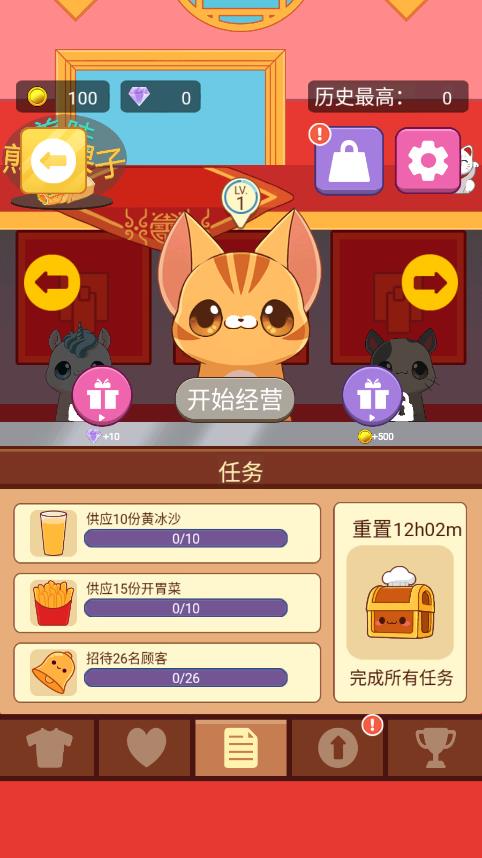This screenshot has height=858, width=482.
Task: Open the 供应10份黄冰沙 task
Action: [167, 533]
